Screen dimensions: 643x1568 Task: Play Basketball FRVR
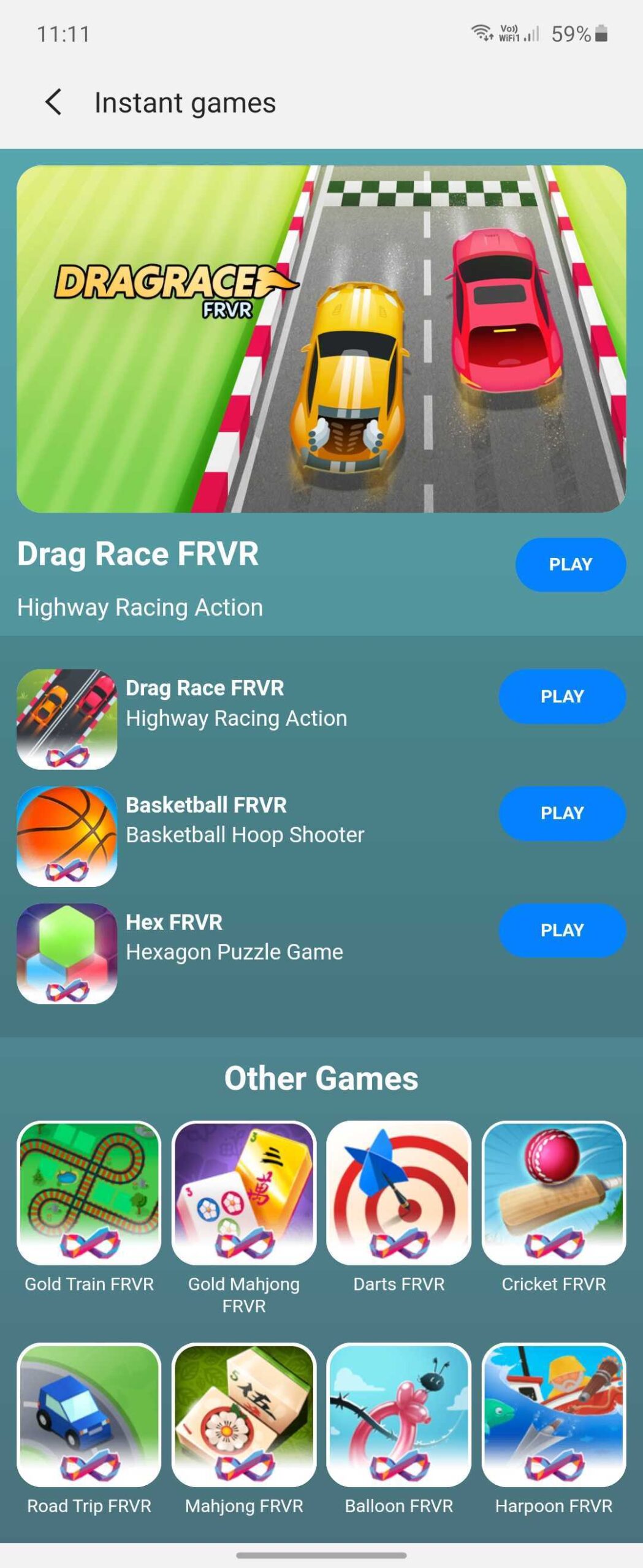coord(561,813)
